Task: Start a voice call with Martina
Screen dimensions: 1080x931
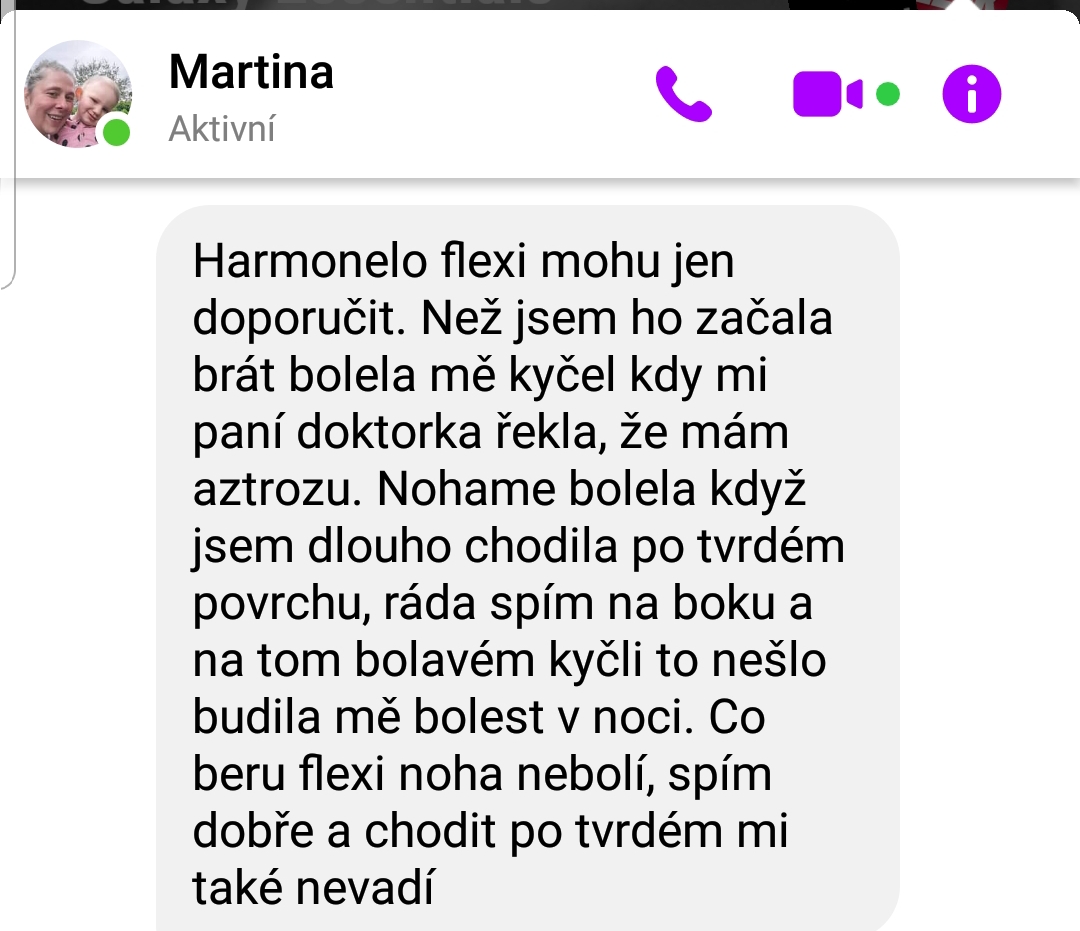Action: pyautogui.click(x=683, y=95)
